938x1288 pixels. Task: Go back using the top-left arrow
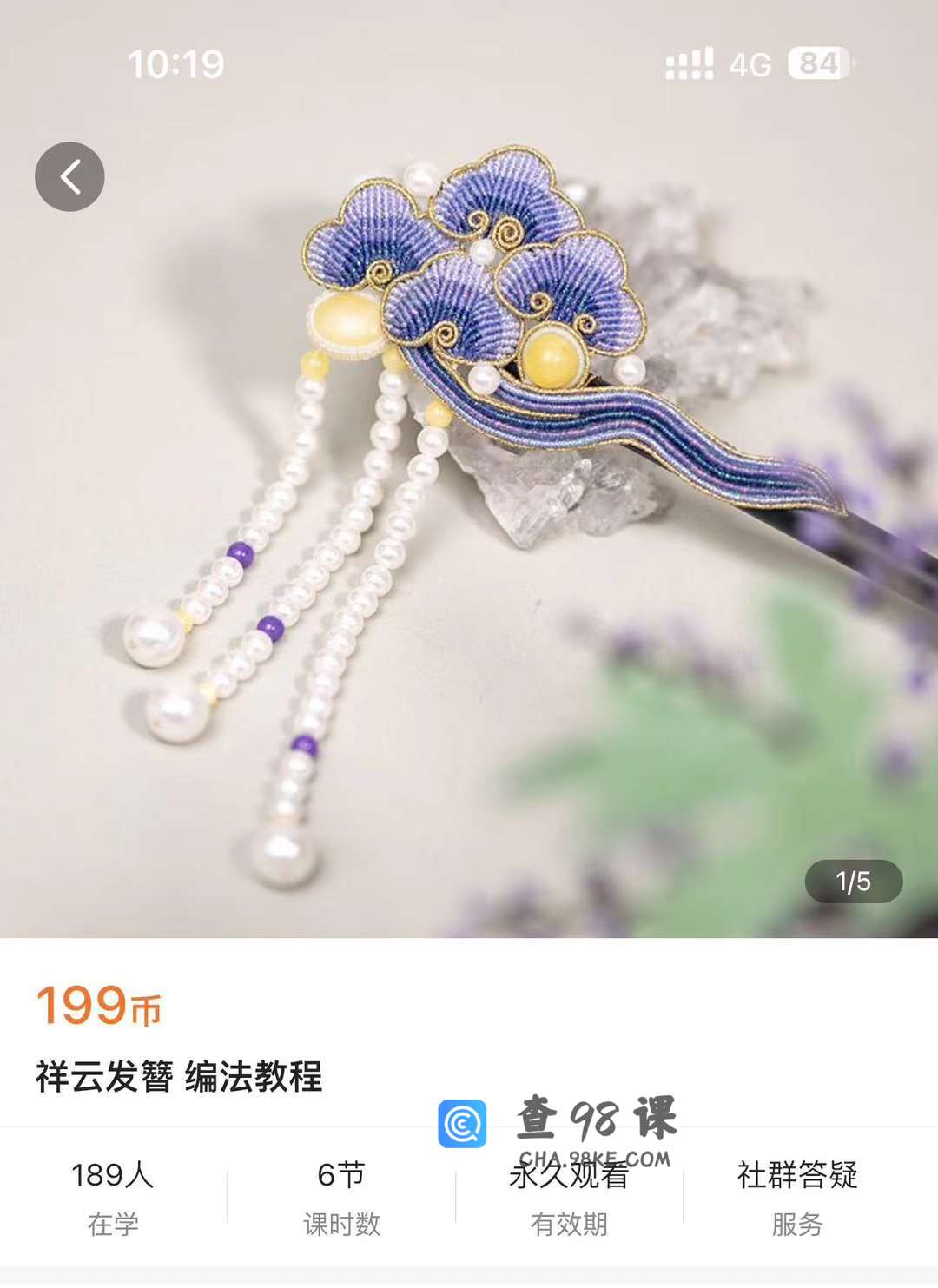[x=69, y=177]
